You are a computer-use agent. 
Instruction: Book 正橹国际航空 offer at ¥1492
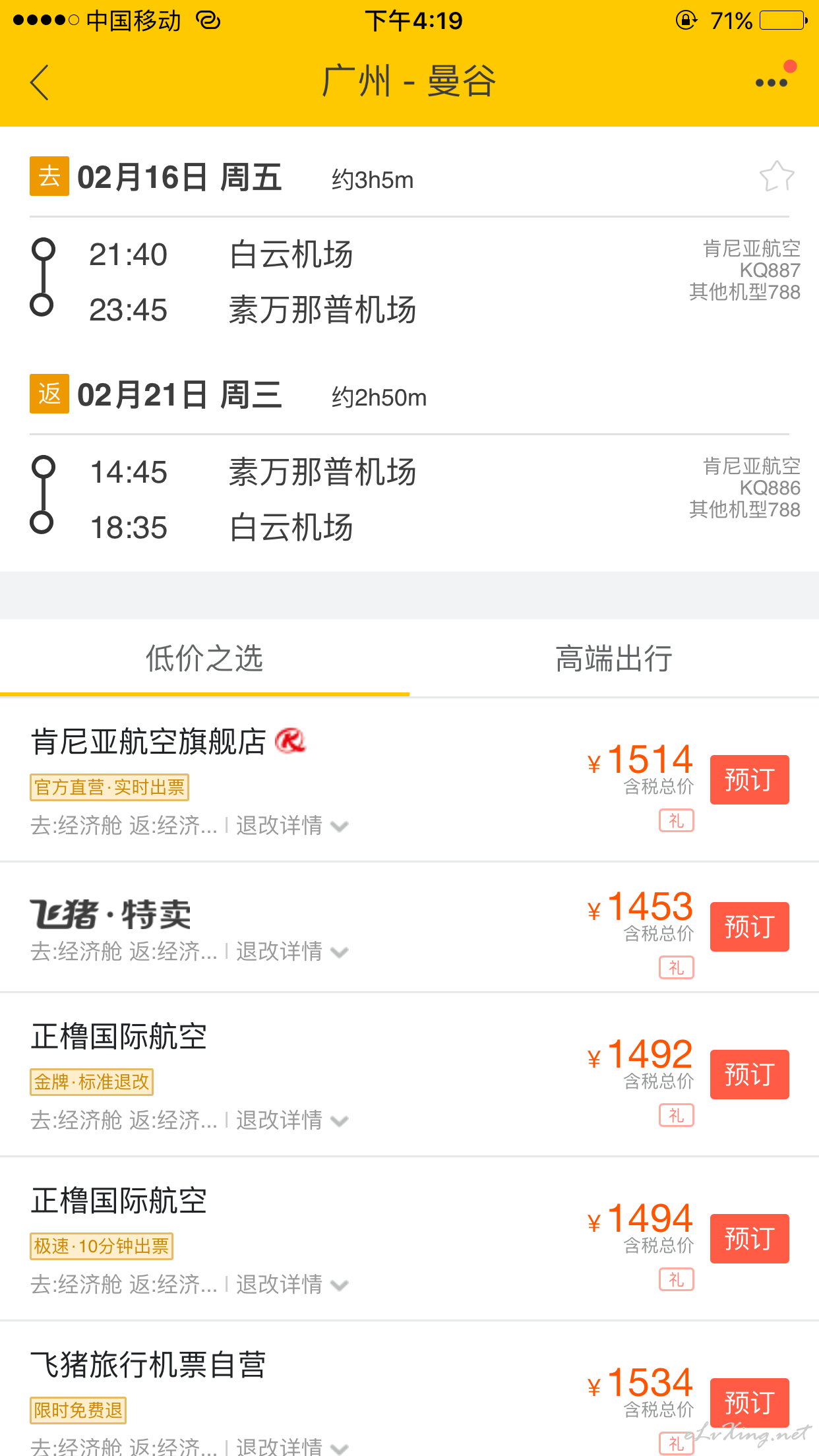click(x=749, y=1074)
